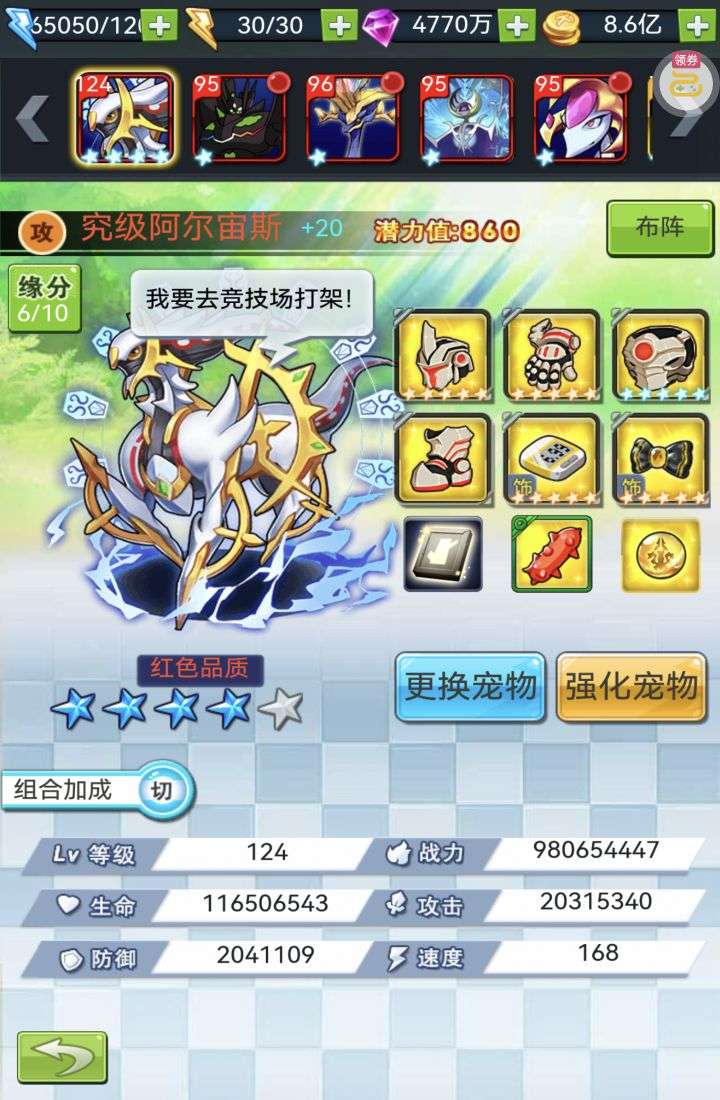Open the gold medal item slot
The image size is (720, 1100).
[x=661, y=555]
